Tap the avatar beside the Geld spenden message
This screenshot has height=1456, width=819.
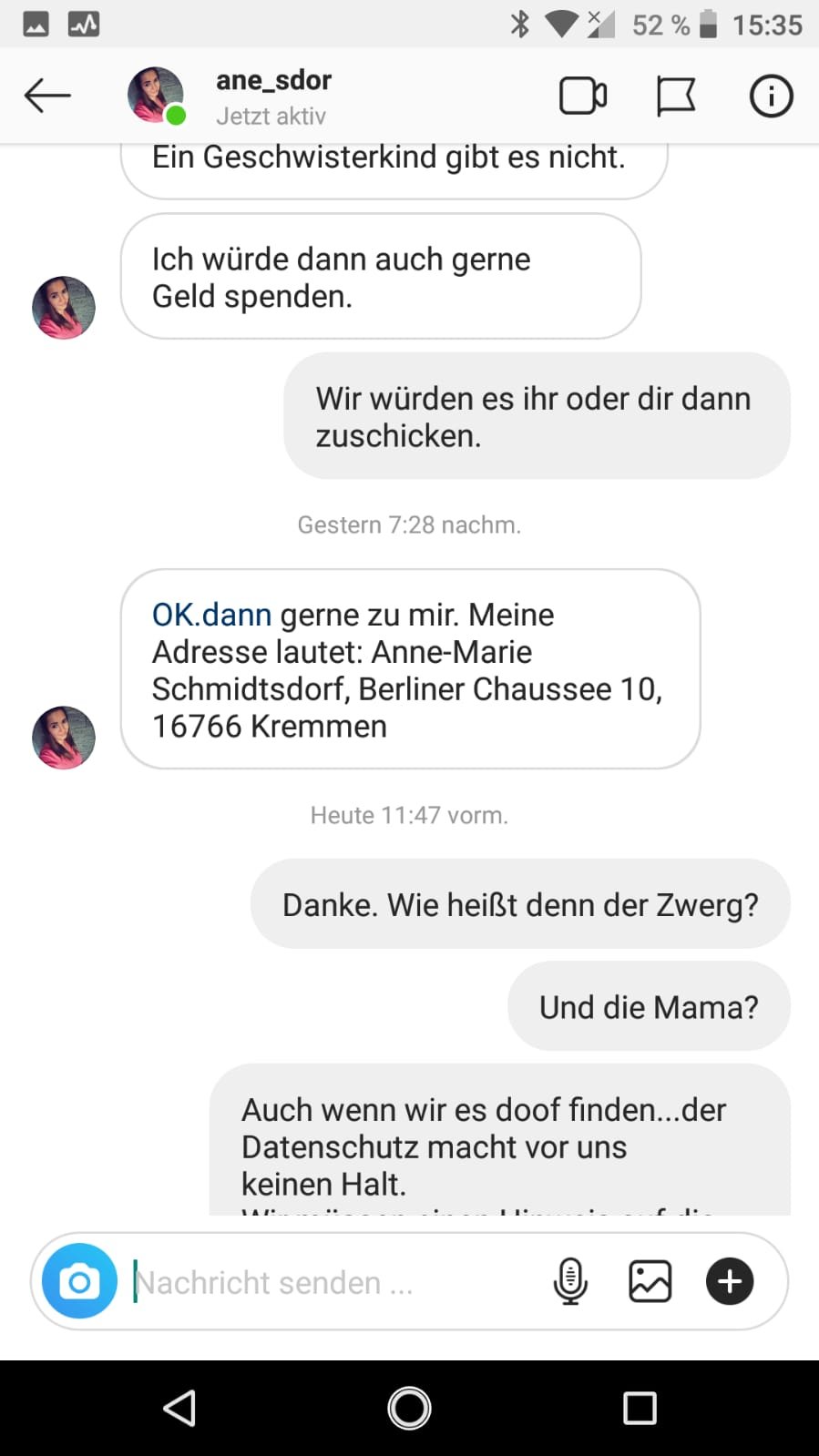click(x=64, y=308)
